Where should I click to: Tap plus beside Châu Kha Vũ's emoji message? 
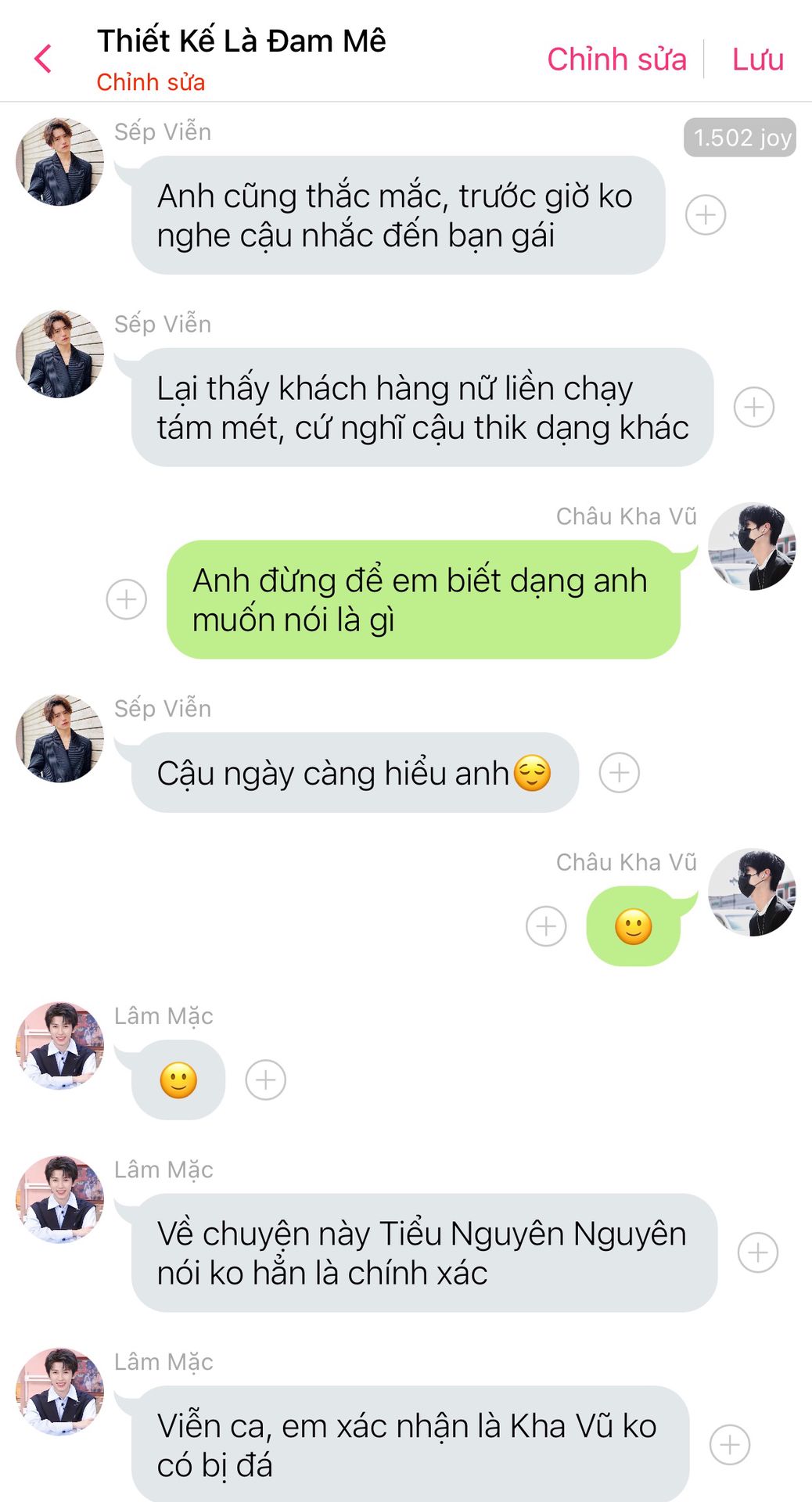pos(546,926)
